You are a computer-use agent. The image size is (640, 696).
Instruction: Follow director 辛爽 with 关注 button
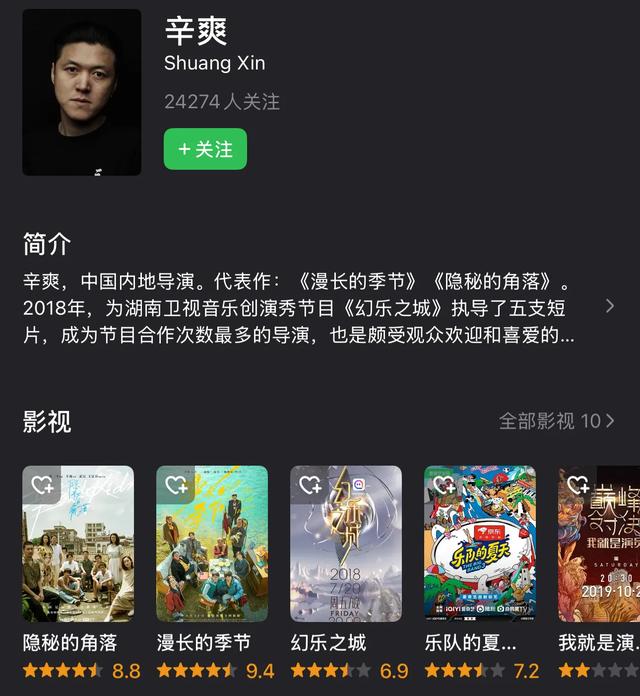(205, 149)
